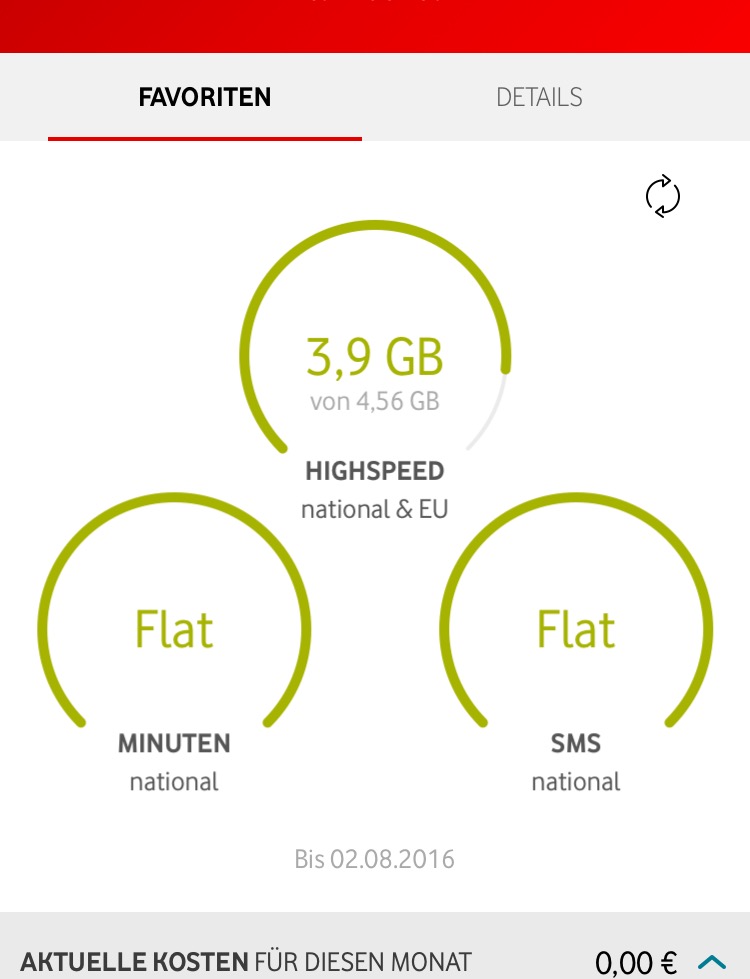
Task: Switch to the Details tab
Action: (539, 97)
